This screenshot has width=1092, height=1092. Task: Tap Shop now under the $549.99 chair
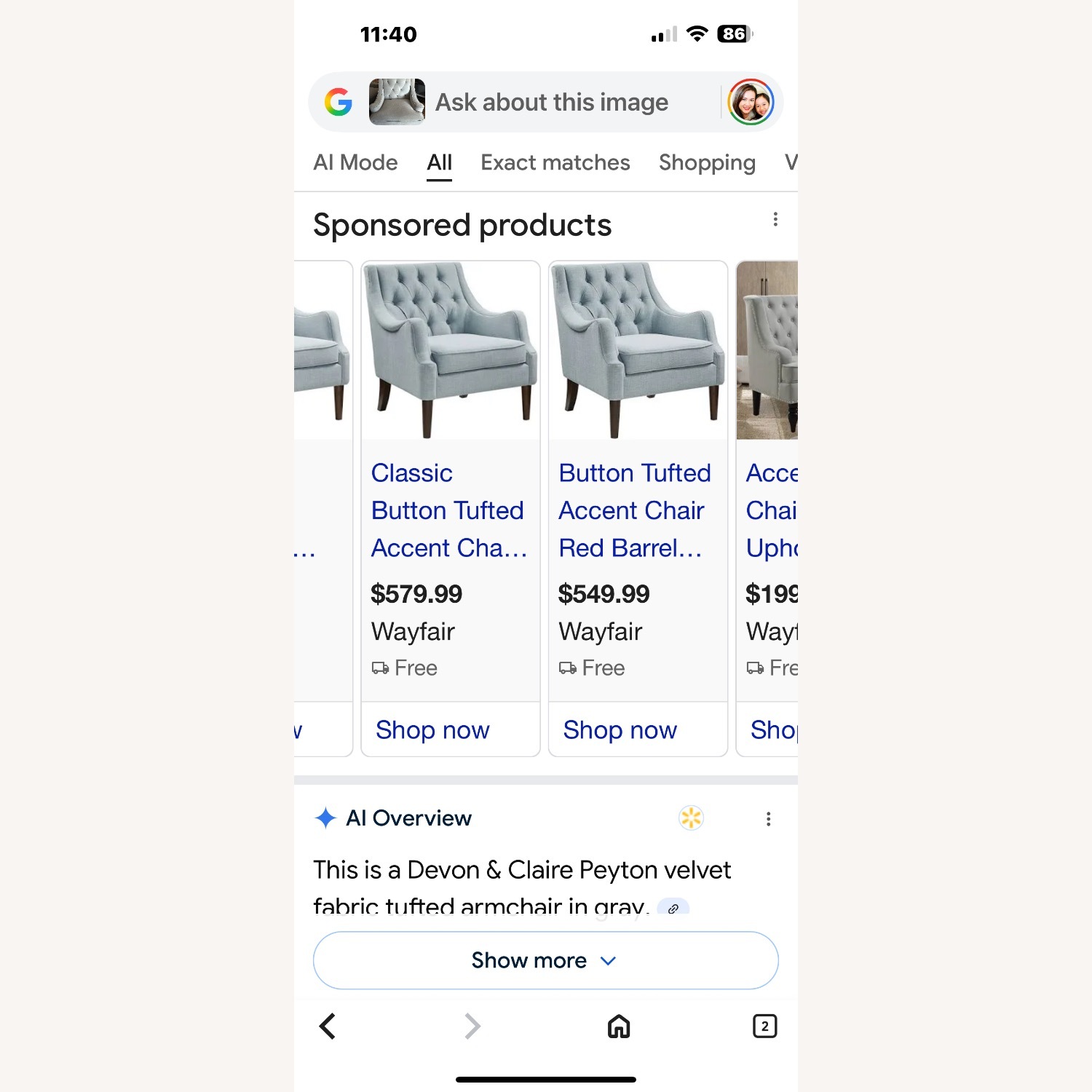620,729
